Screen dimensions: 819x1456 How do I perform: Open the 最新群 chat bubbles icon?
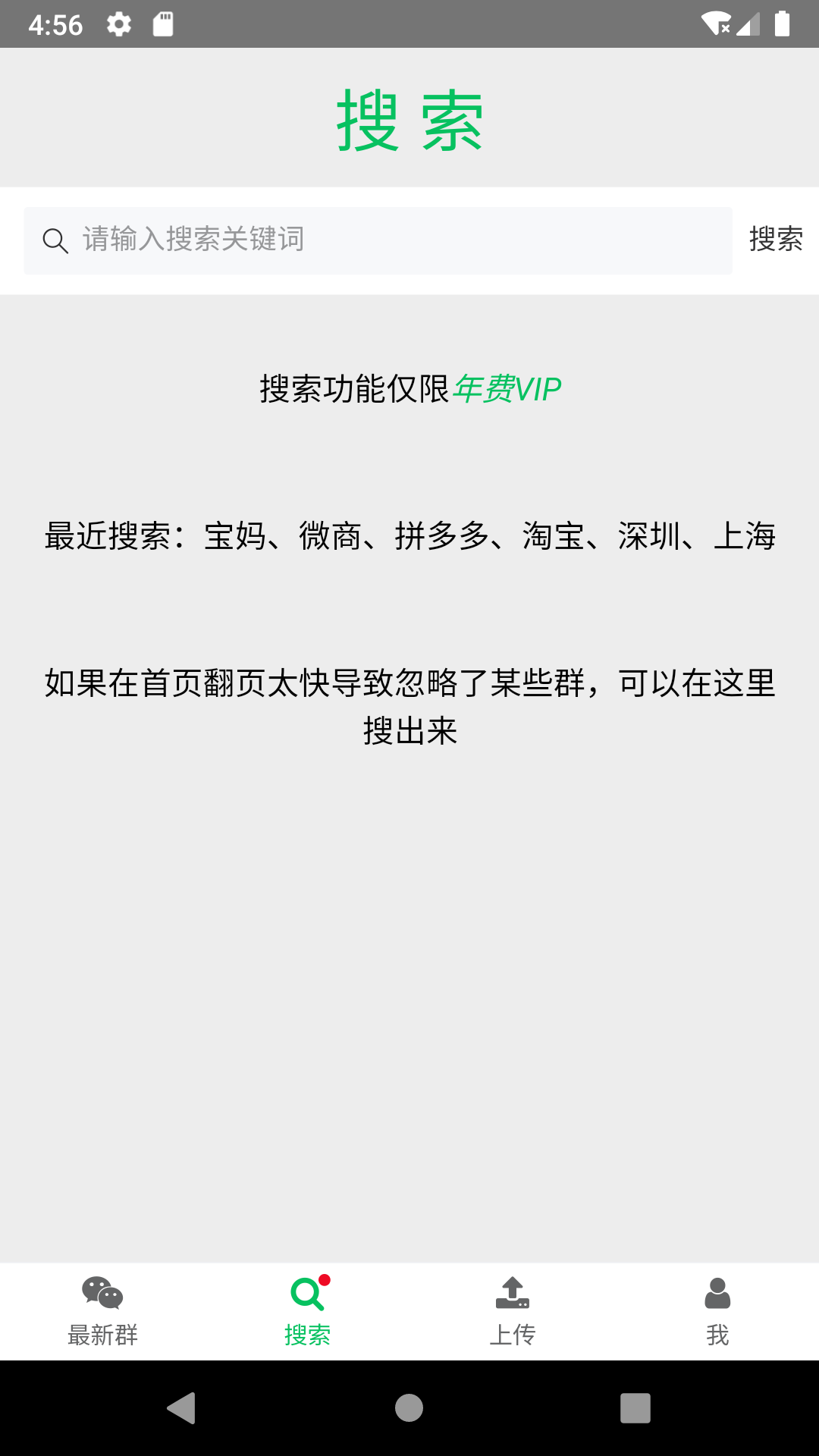(101, 1291)
